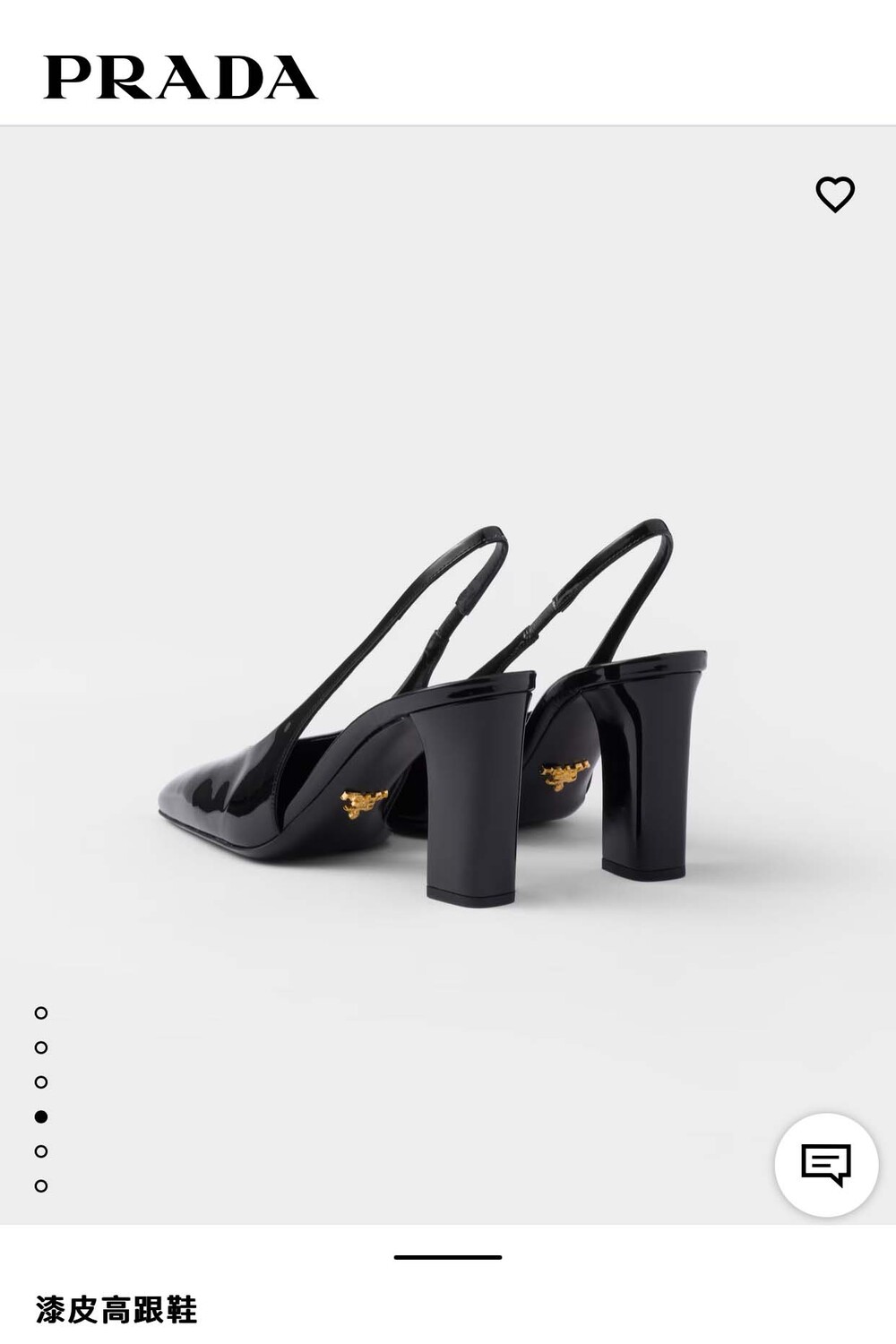This screenshot has height=1344, width=896.
Task: Add the shoes to wishlist with the heart icon
Action: pyautogui.click(x=835, y=194)
